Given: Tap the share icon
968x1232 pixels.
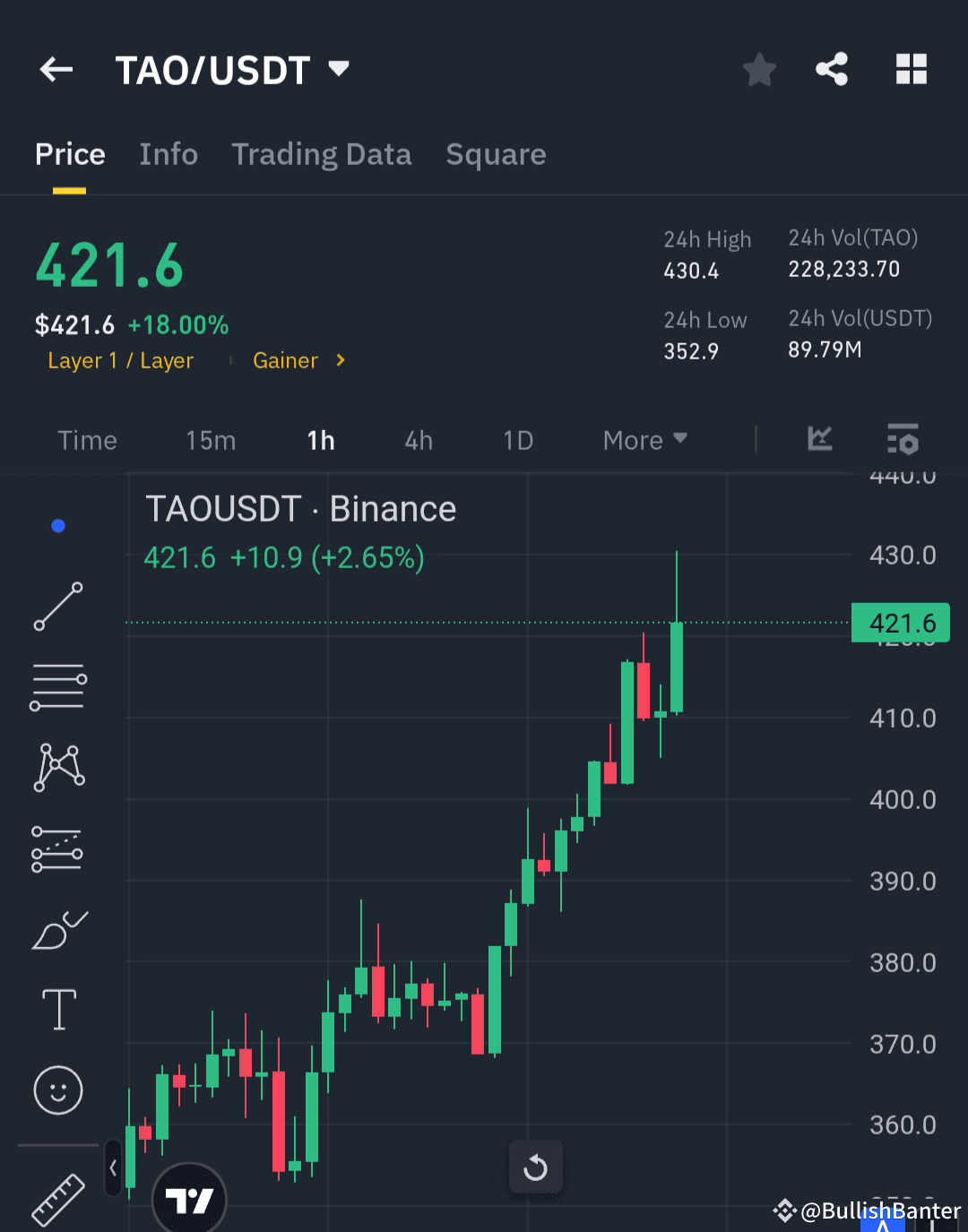Looking at the screenshot, I should 831,69.
